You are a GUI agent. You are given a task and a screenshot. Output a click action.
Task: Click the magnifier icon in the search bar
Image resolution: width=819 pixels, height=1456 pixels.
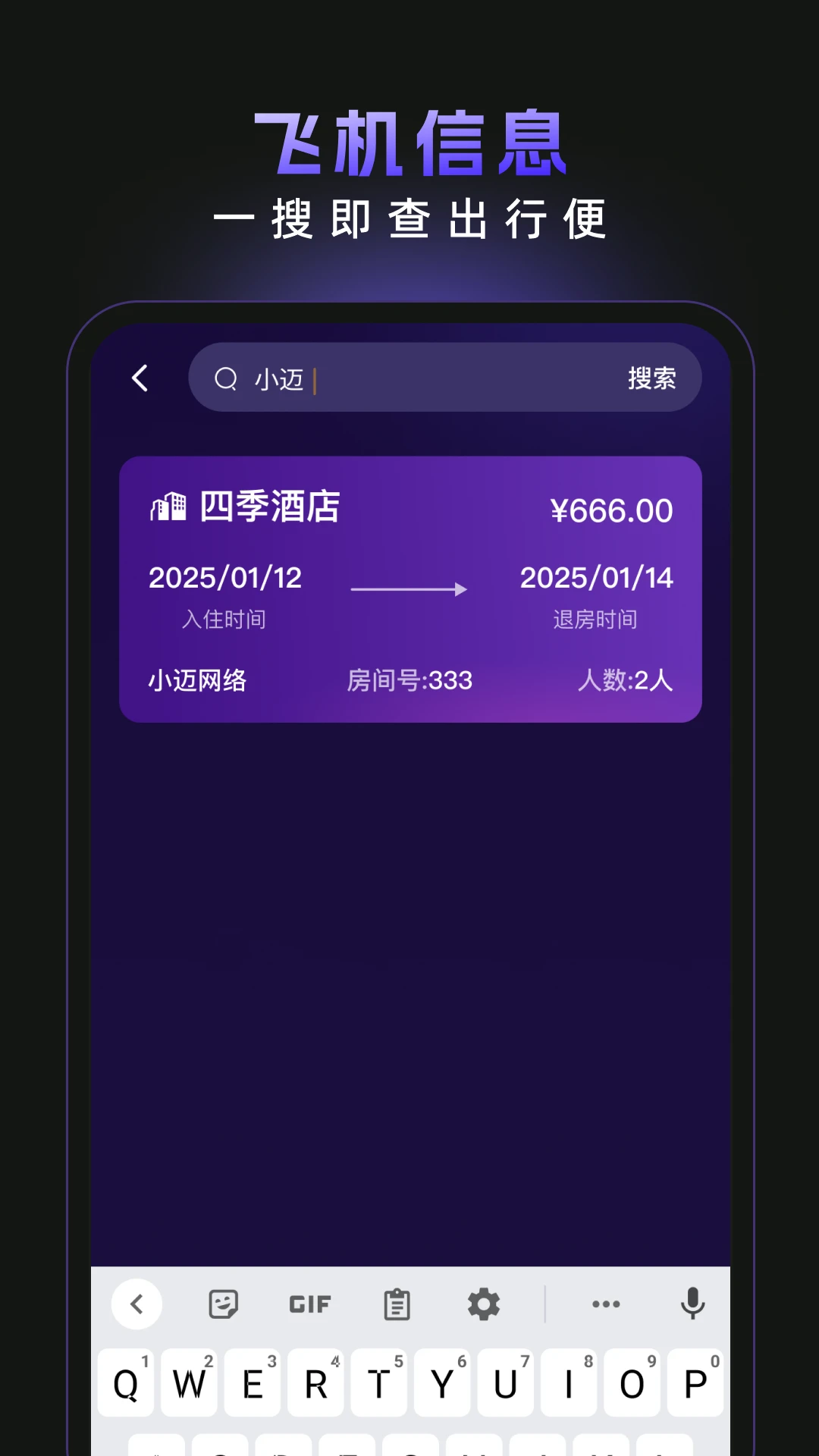[225, 377]
